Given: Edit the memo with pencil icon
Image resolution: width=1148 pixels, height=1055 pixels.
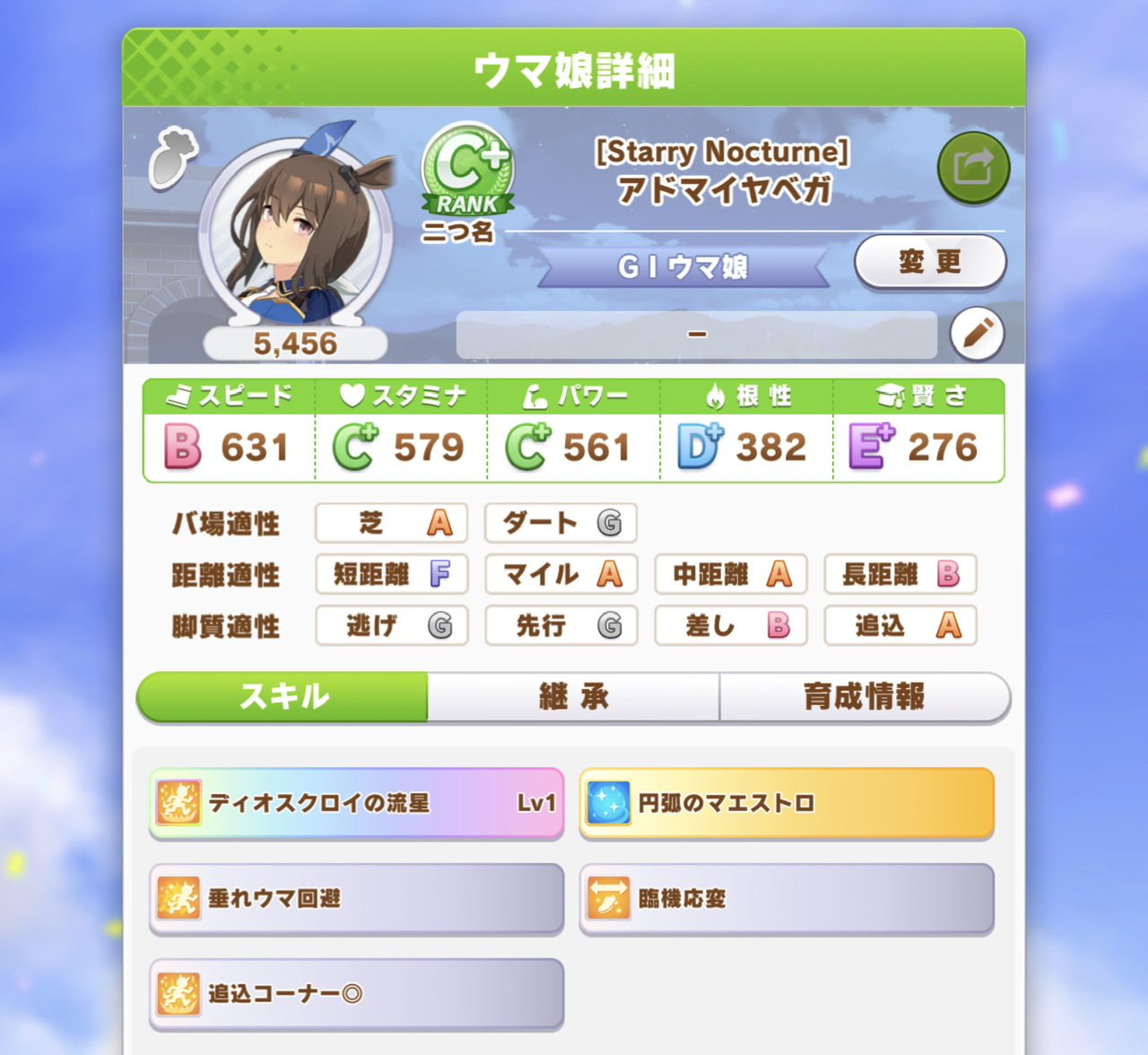Looking at the screenshot, I should 977,334.
